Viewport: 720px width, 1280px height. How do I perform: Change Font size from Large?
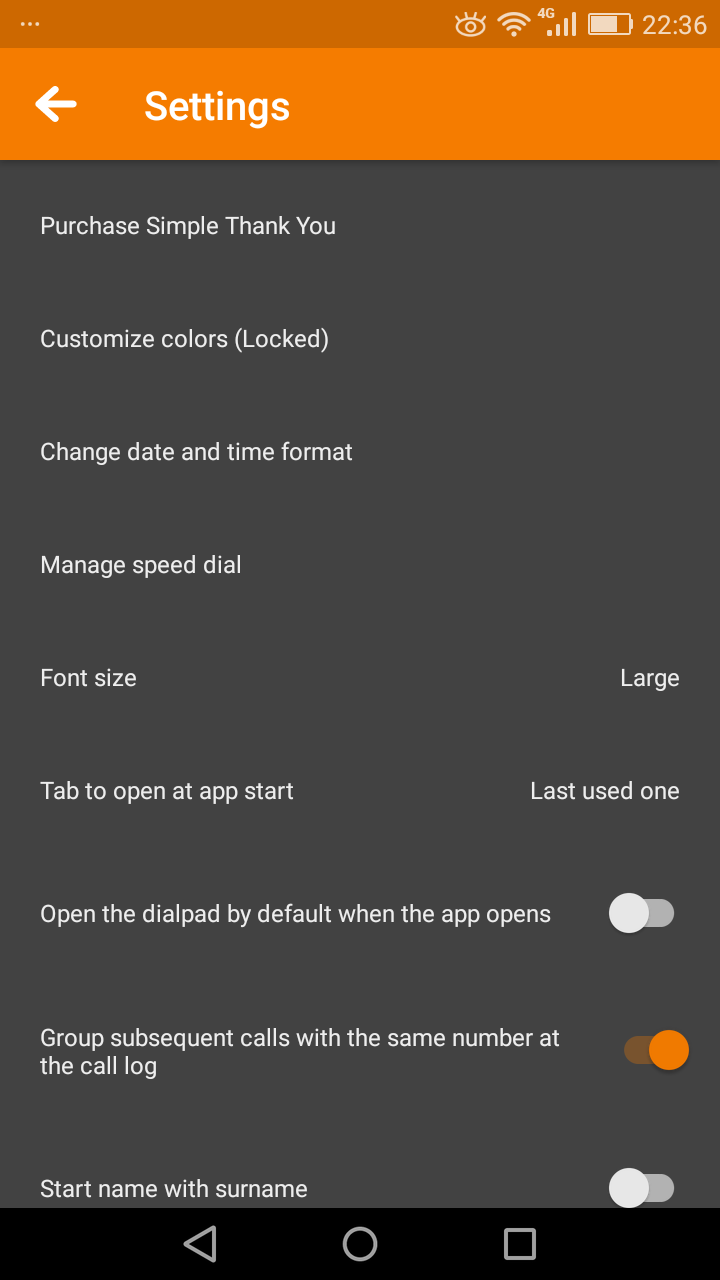[360, 677]
